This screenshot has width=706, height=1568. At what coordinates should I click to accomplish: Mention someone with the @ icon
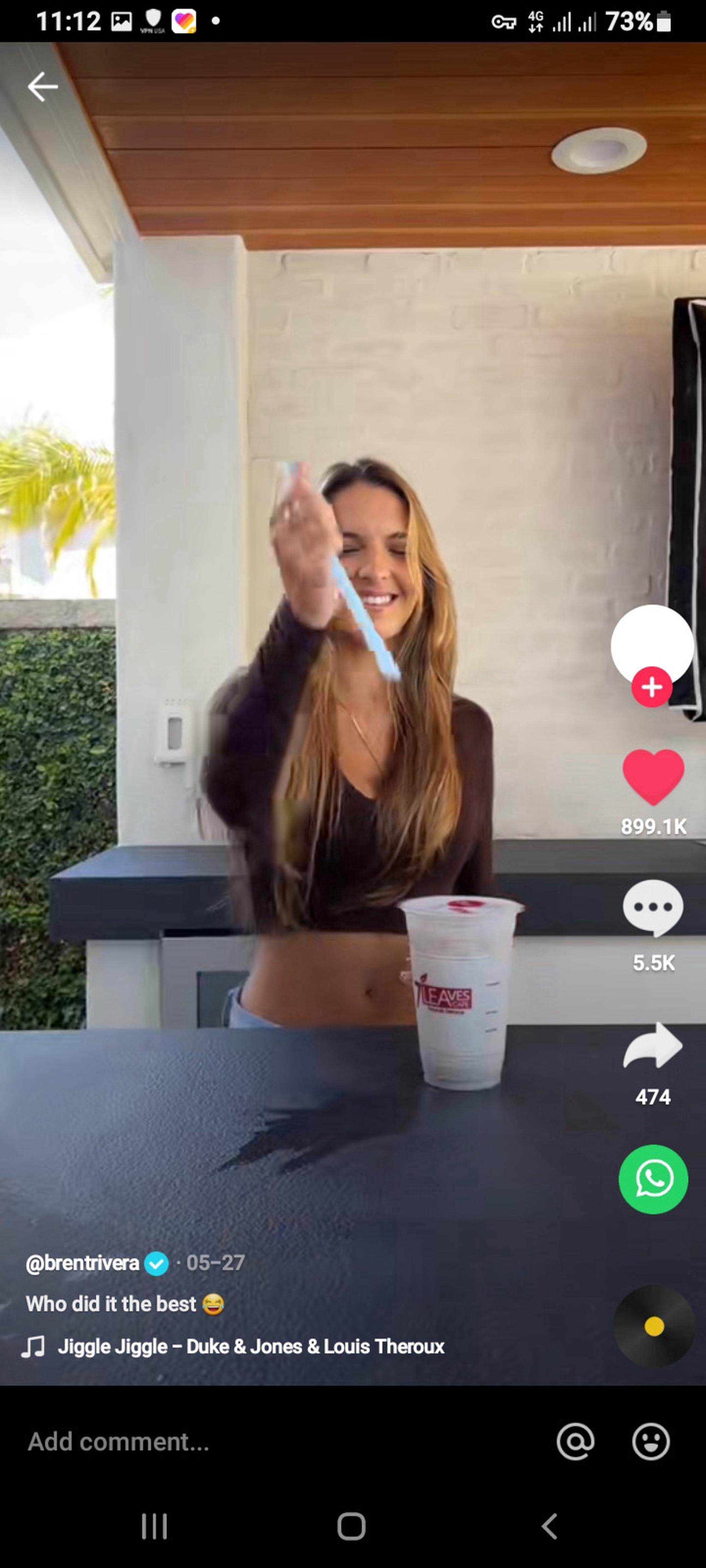pyautogui.click(x=575, y=1441)
